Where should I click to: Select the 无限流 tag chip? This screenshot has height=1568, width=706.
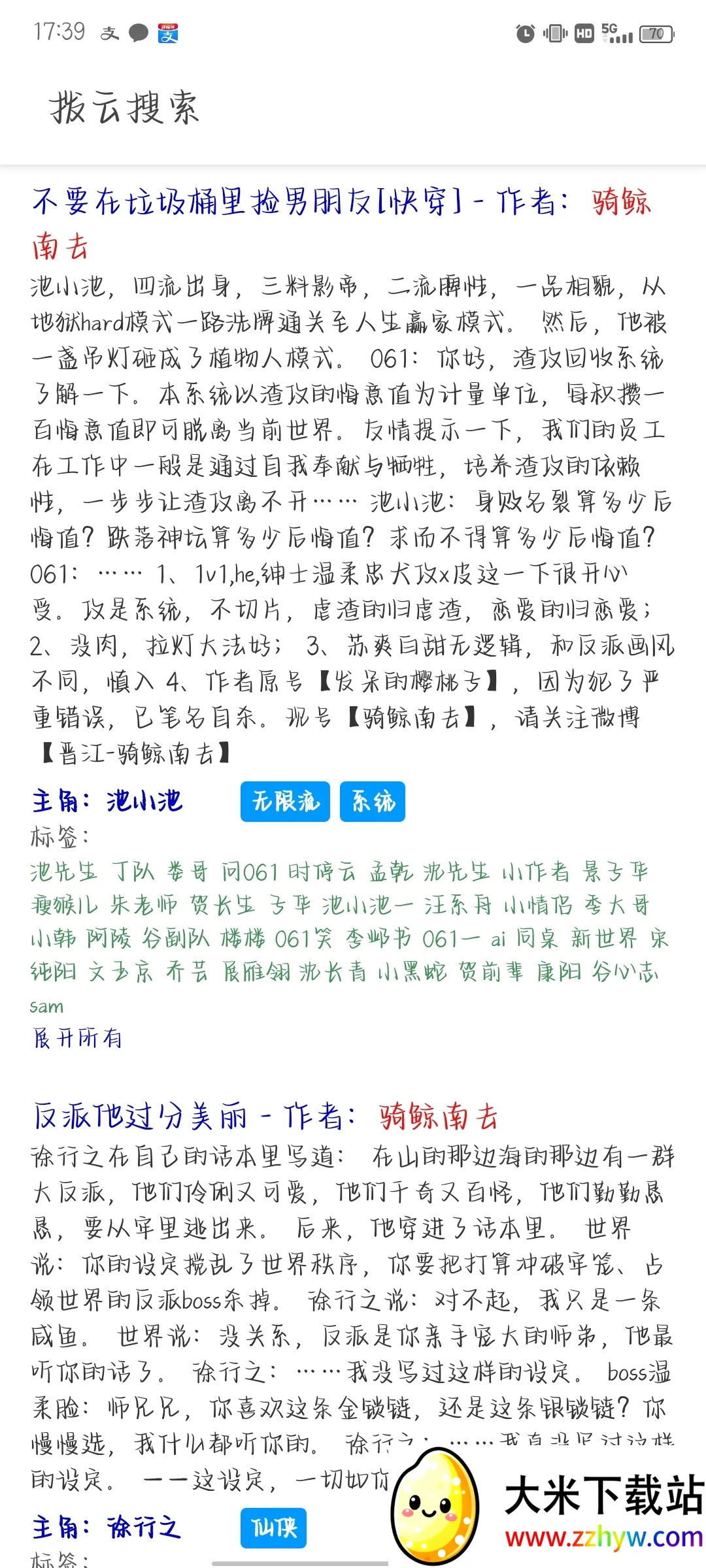(285, 801)
